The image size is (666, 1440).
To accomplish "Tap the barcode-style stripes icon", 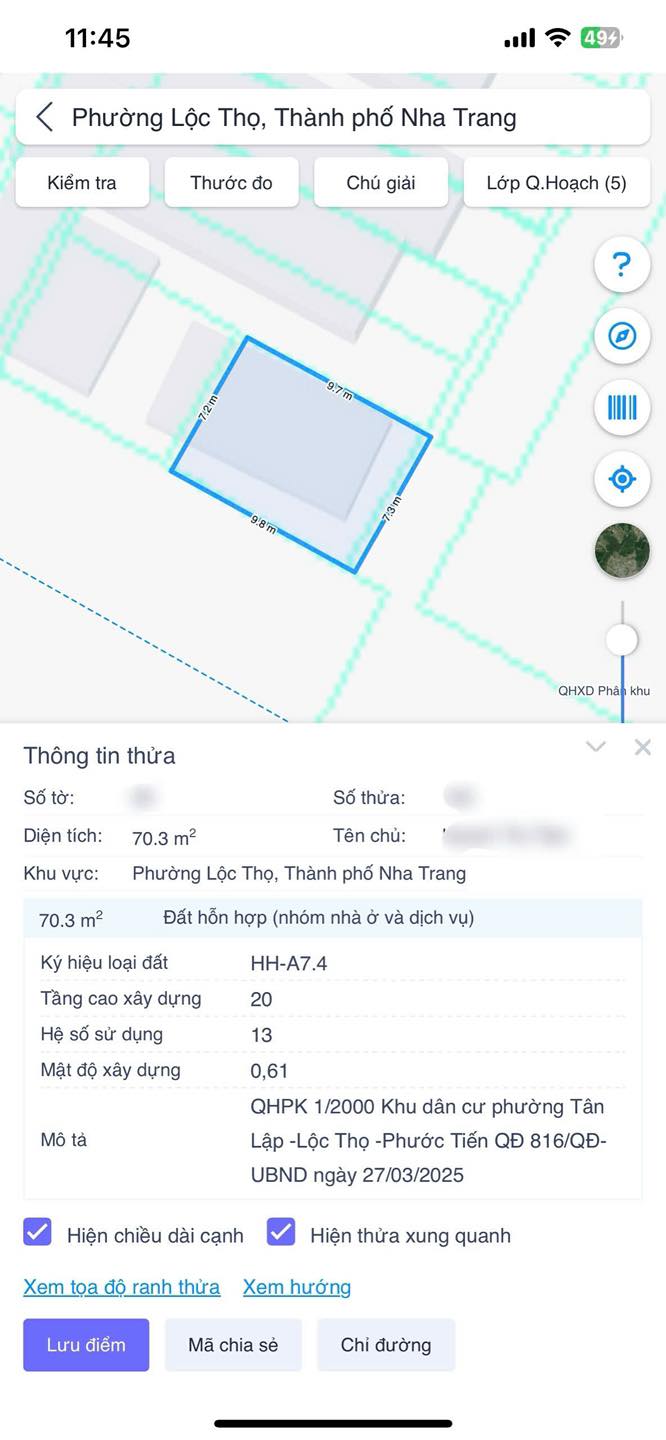I will pos(622,407).
